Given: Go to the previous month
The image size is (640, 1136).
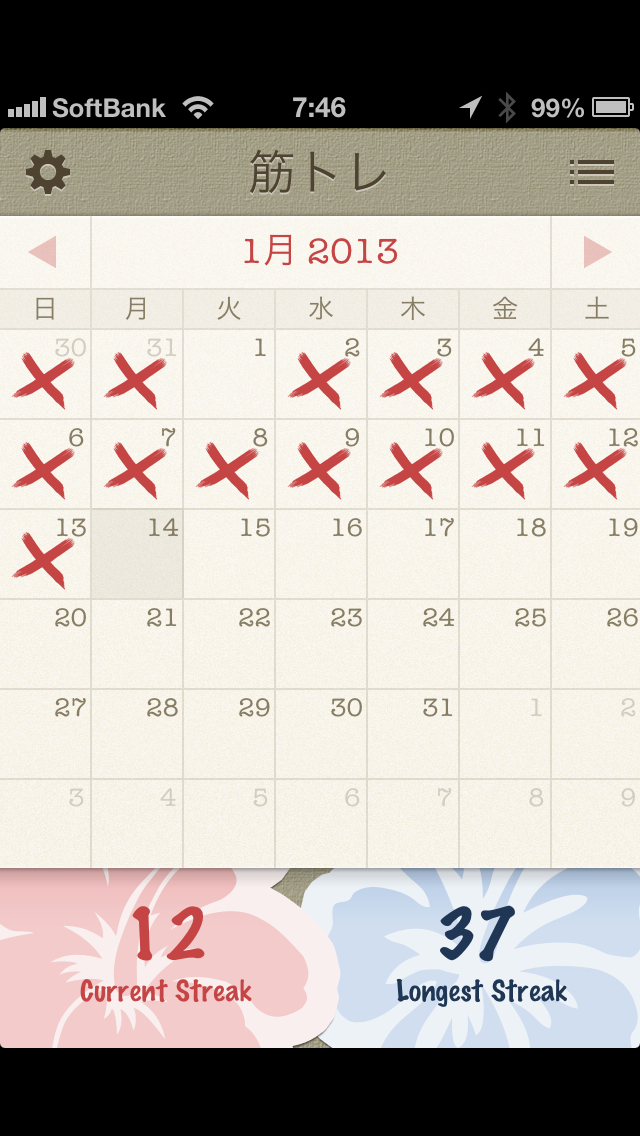Looking at the screenshot, I should (x=43, y=252).
